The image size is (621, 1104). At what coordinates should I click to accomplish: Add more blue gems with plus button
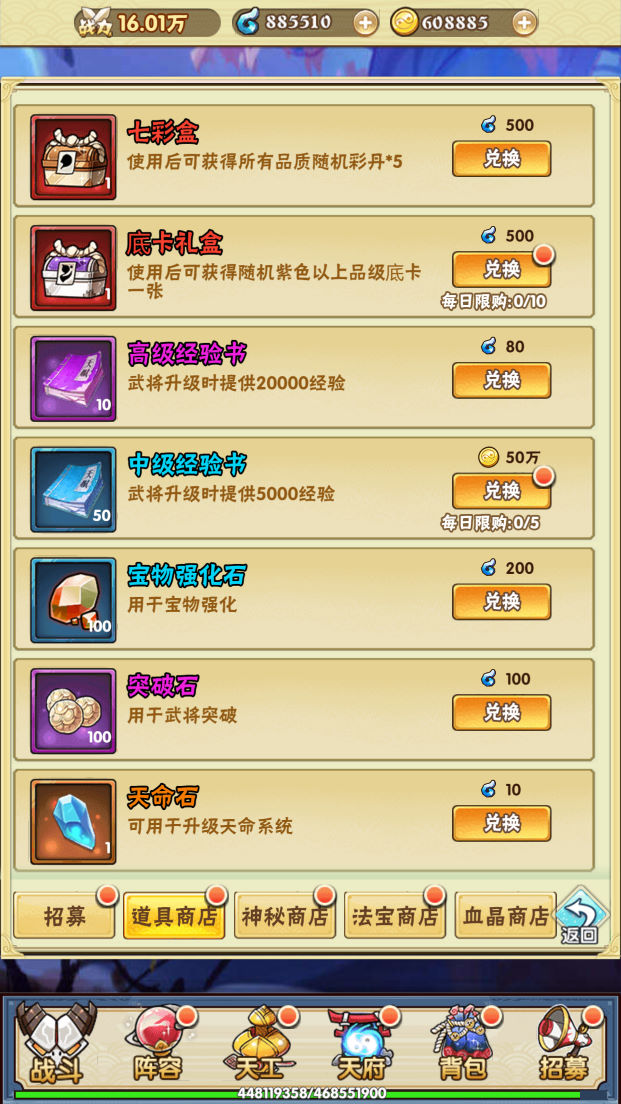[x=365, y=23]
